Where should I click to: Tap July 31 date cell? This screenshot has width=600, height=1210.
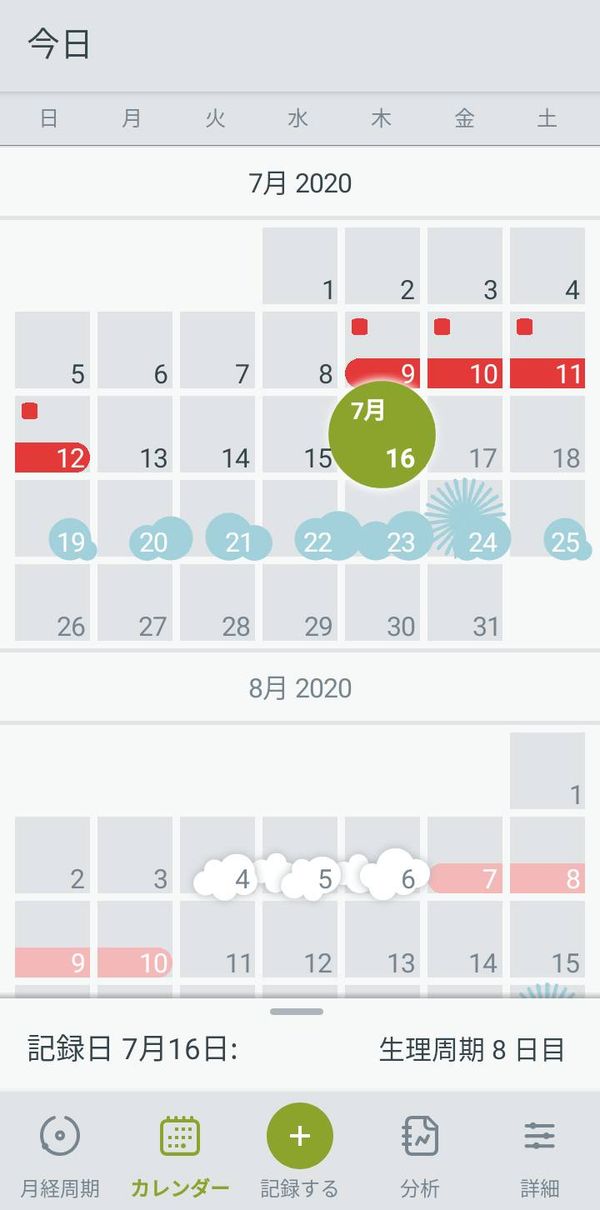tap(465, 602)
